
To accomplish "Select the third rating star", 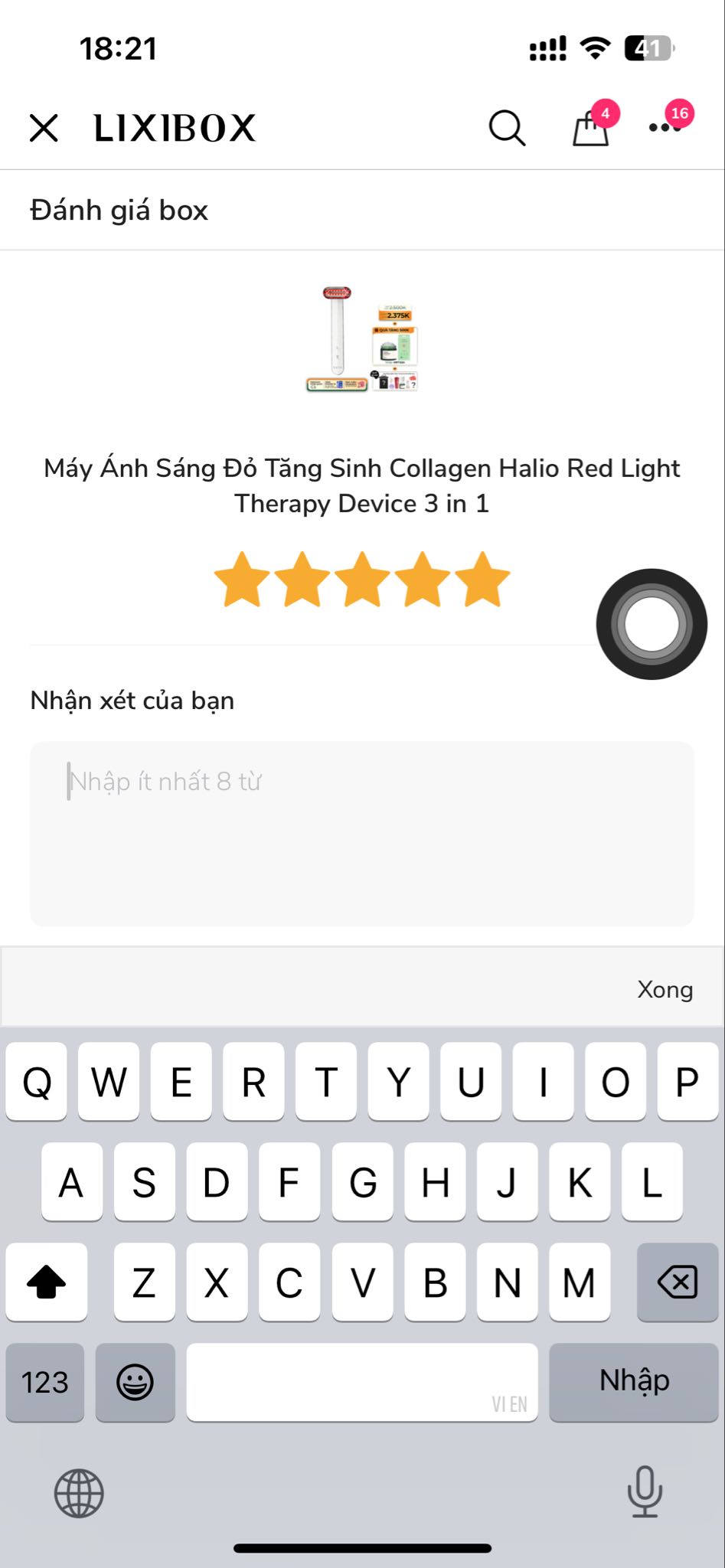I will [362, 580].
